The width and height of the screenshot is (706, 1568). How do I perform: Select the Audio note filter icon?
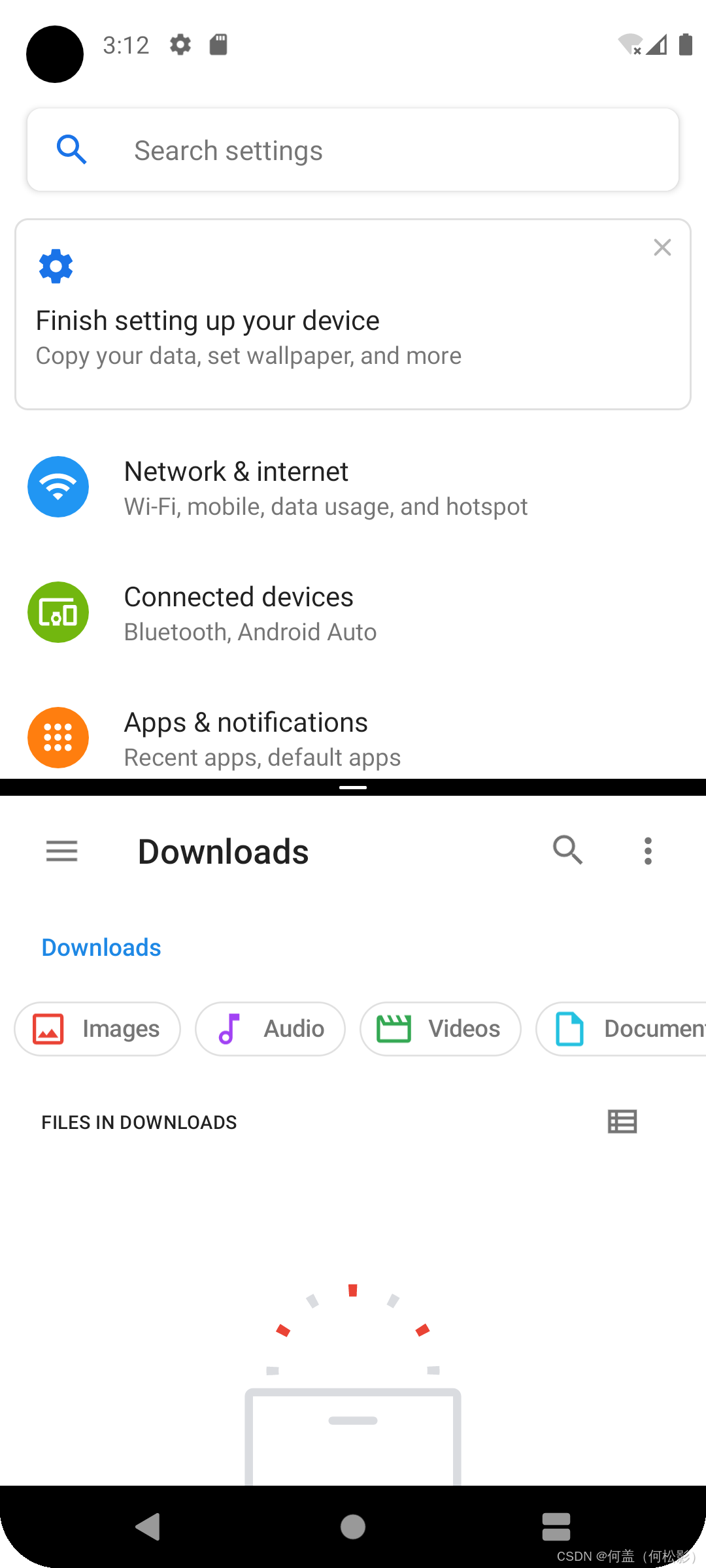(x=230, y=1028)
